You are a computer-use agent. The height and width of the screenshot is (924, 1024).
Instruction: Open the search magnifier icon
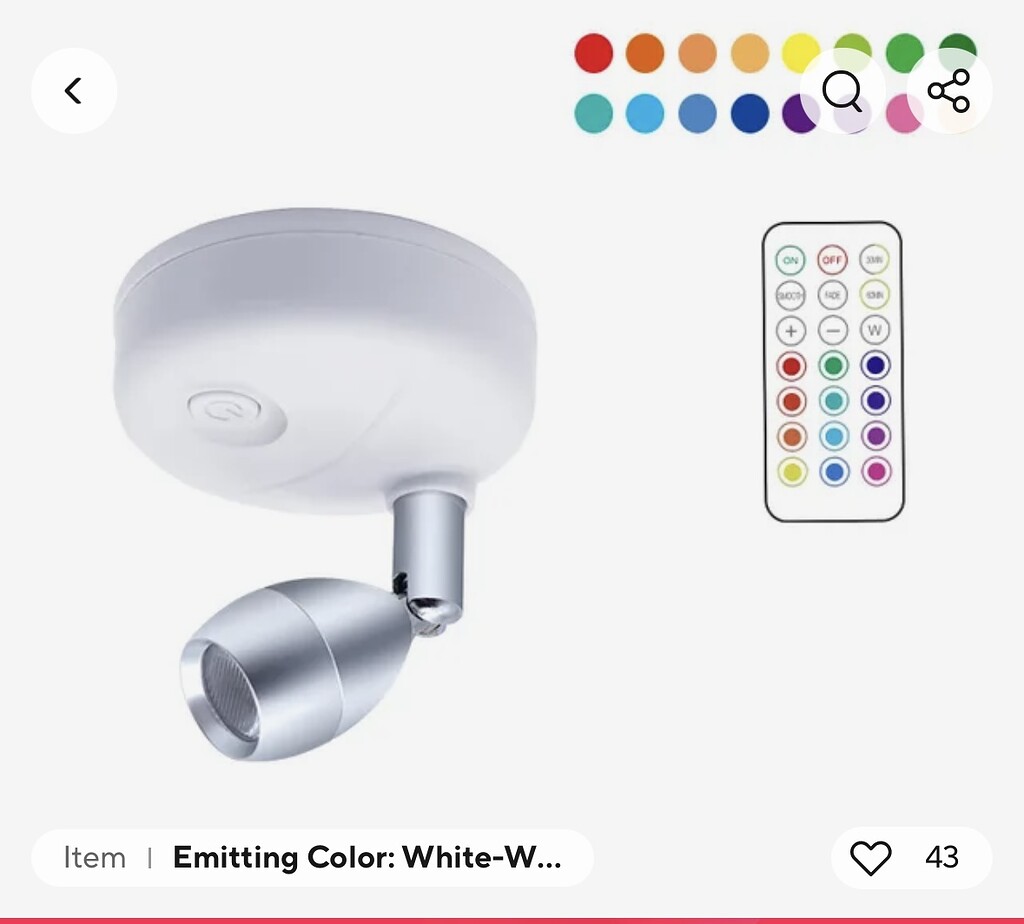coord(842,91)
